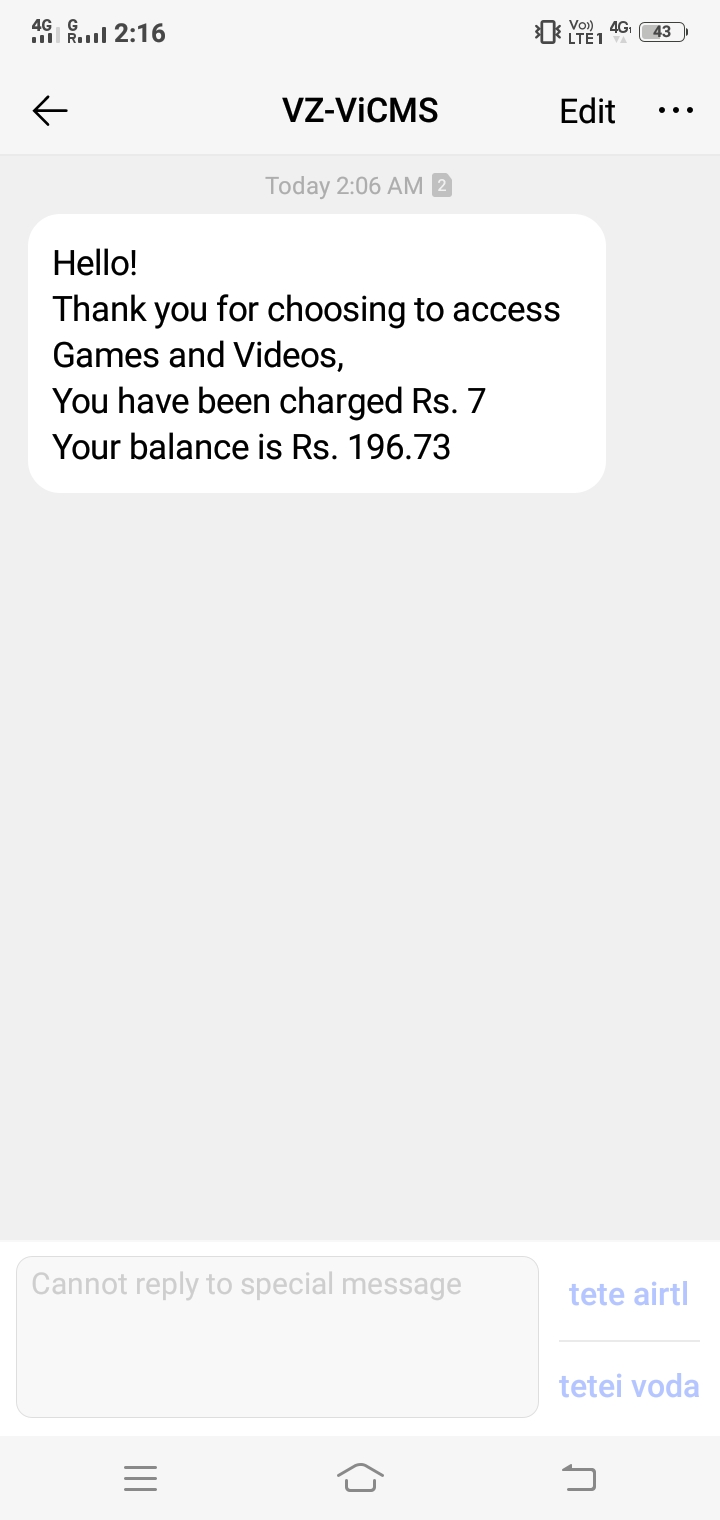Tap the reply text field
Image resolution: width=720 pixels, height=1520 pixels.
pyautogui.click(x=277, y=1336)
